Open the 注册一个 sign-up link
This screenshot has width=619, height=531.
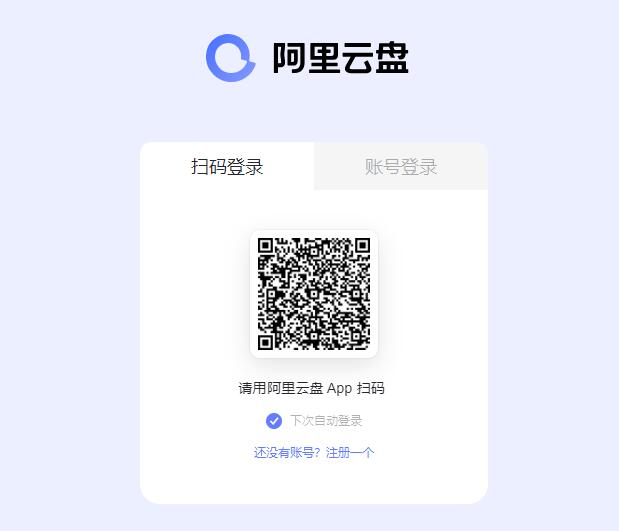[350, 453]
